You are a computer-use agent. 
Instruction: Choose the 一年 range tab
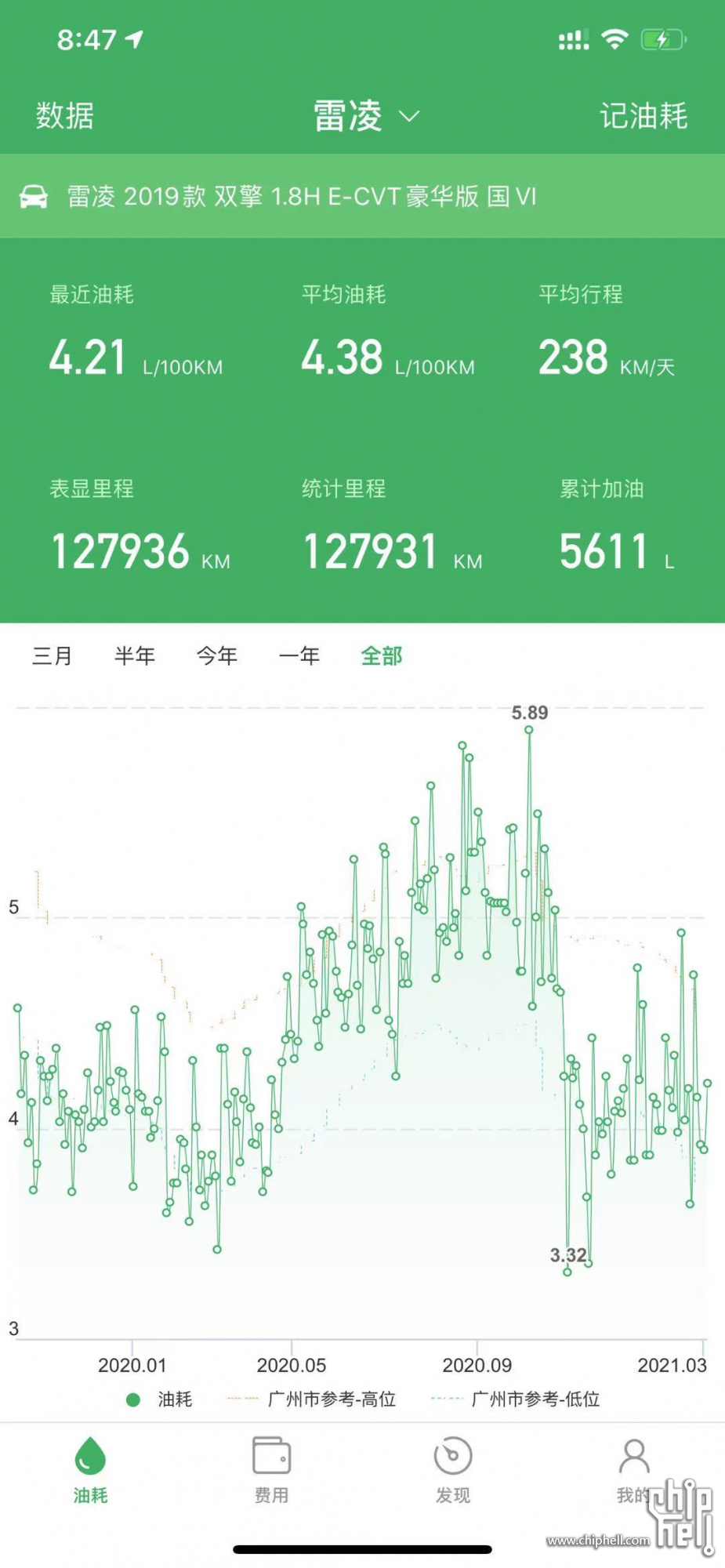299,655
